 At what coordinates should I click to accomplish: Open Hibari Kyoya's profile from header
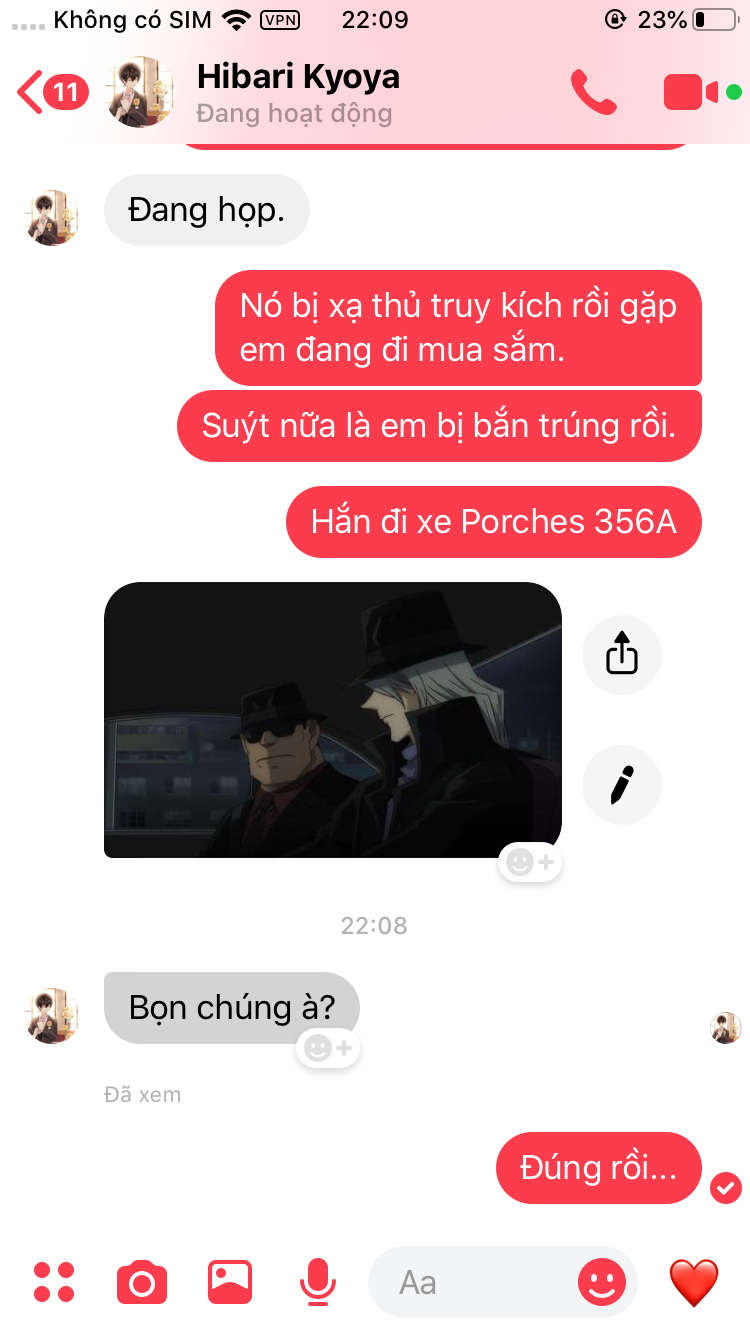[x=297, y=92]
